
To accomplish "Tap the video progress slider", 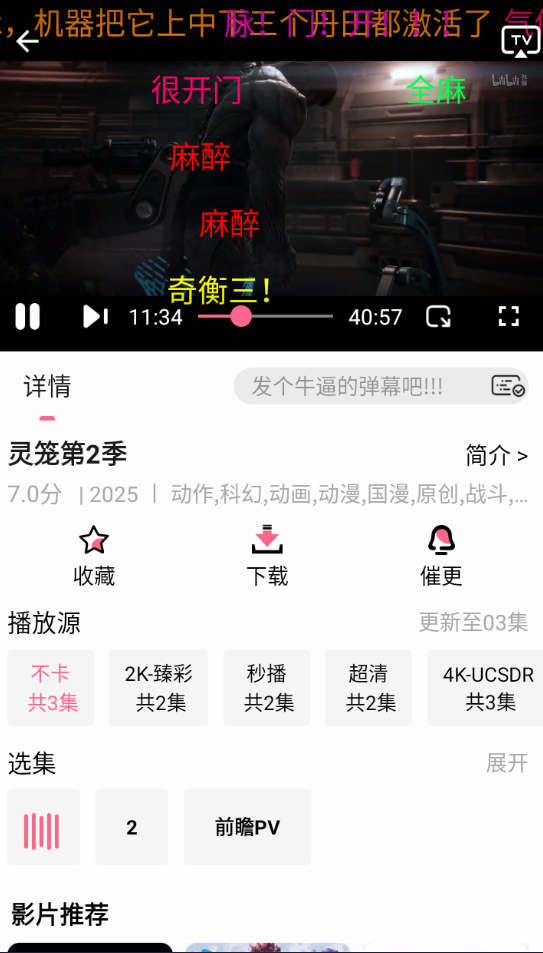I will [x=265, y=316].
